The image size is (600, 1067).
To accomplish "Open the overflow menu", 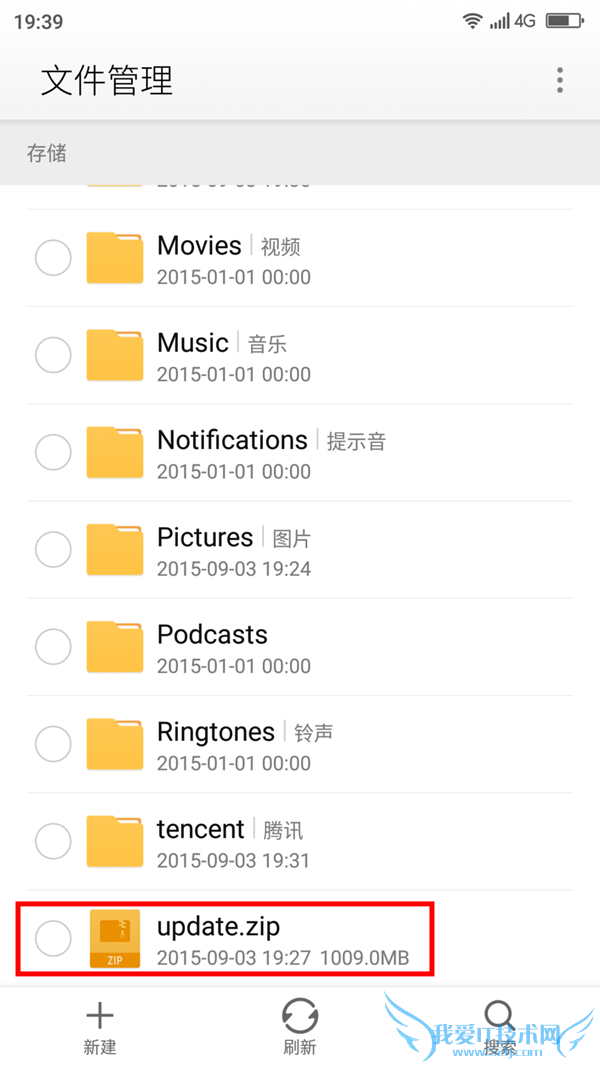I will [560, 80].
